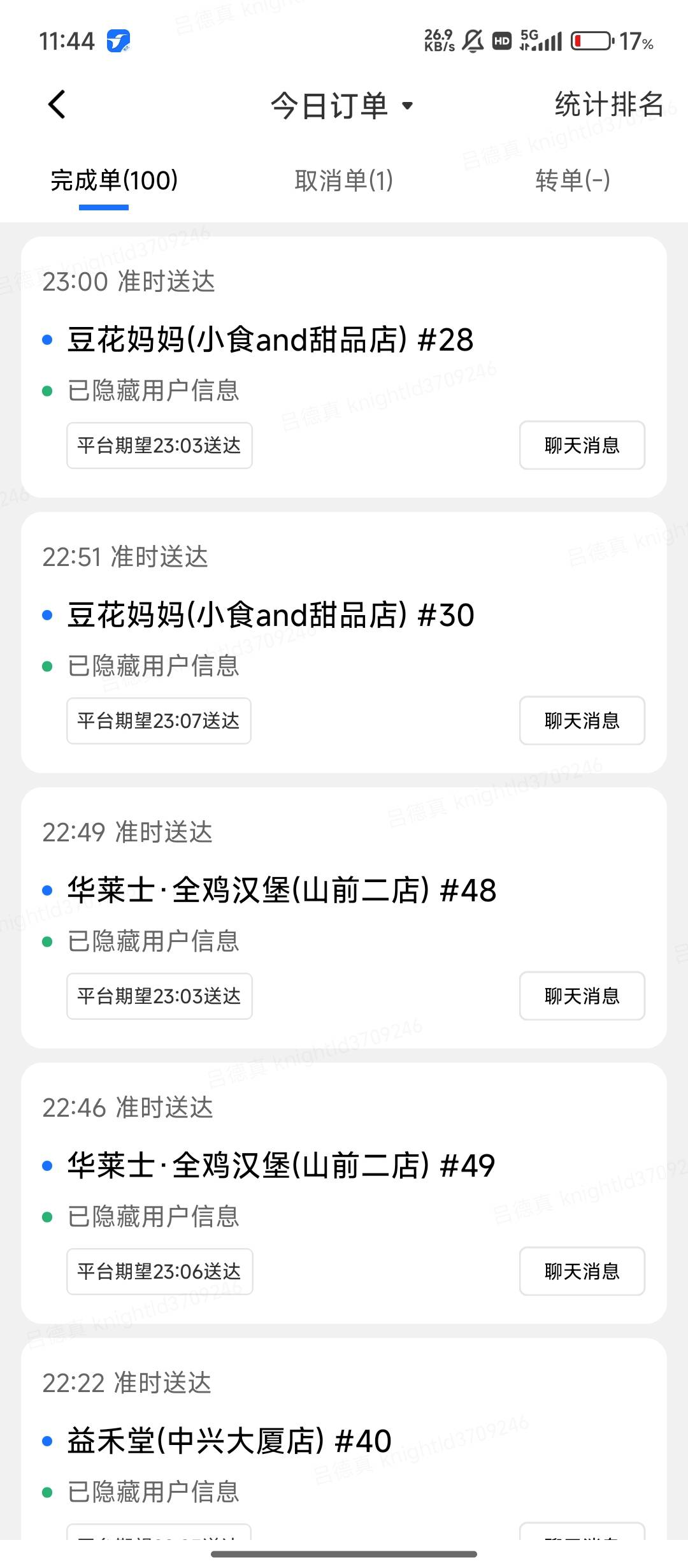The width and height of the screenshot is (688, 1568).
Task: Select the 完成单(100) tab
Action: pos(114,180)
